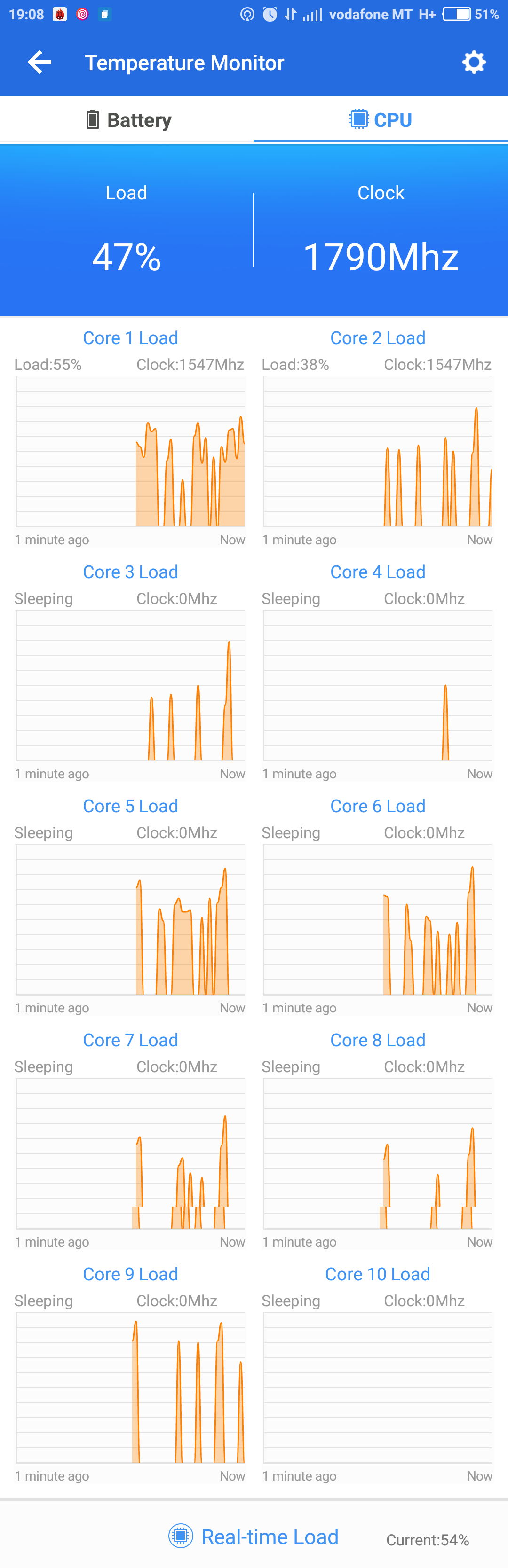Switch to the Battery tab
Screen dimensions: 508x1568
(127, 119)
